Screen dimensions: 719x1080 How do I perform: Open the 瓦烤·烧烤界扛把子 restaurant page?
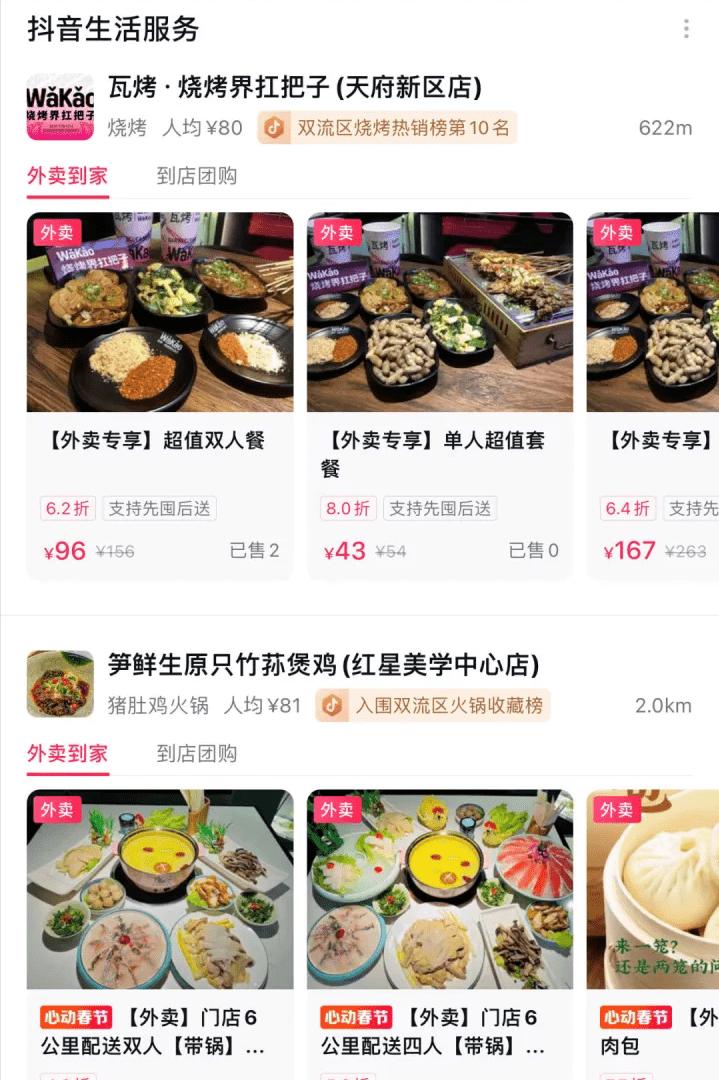pyautogui.click(x=295, y=88)
